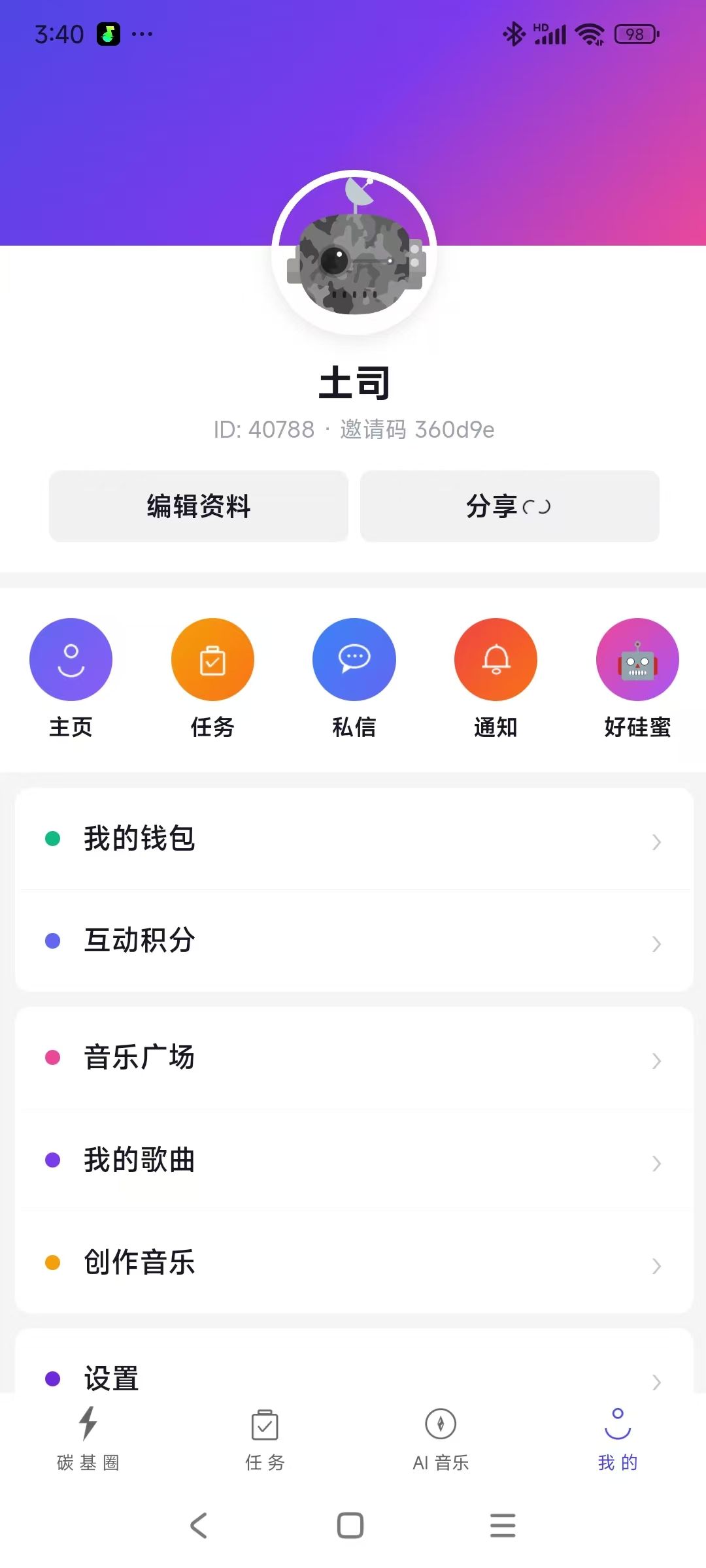706x1568 pixels.
Task: Share profile via 分享 button
Action: point(509,506)
